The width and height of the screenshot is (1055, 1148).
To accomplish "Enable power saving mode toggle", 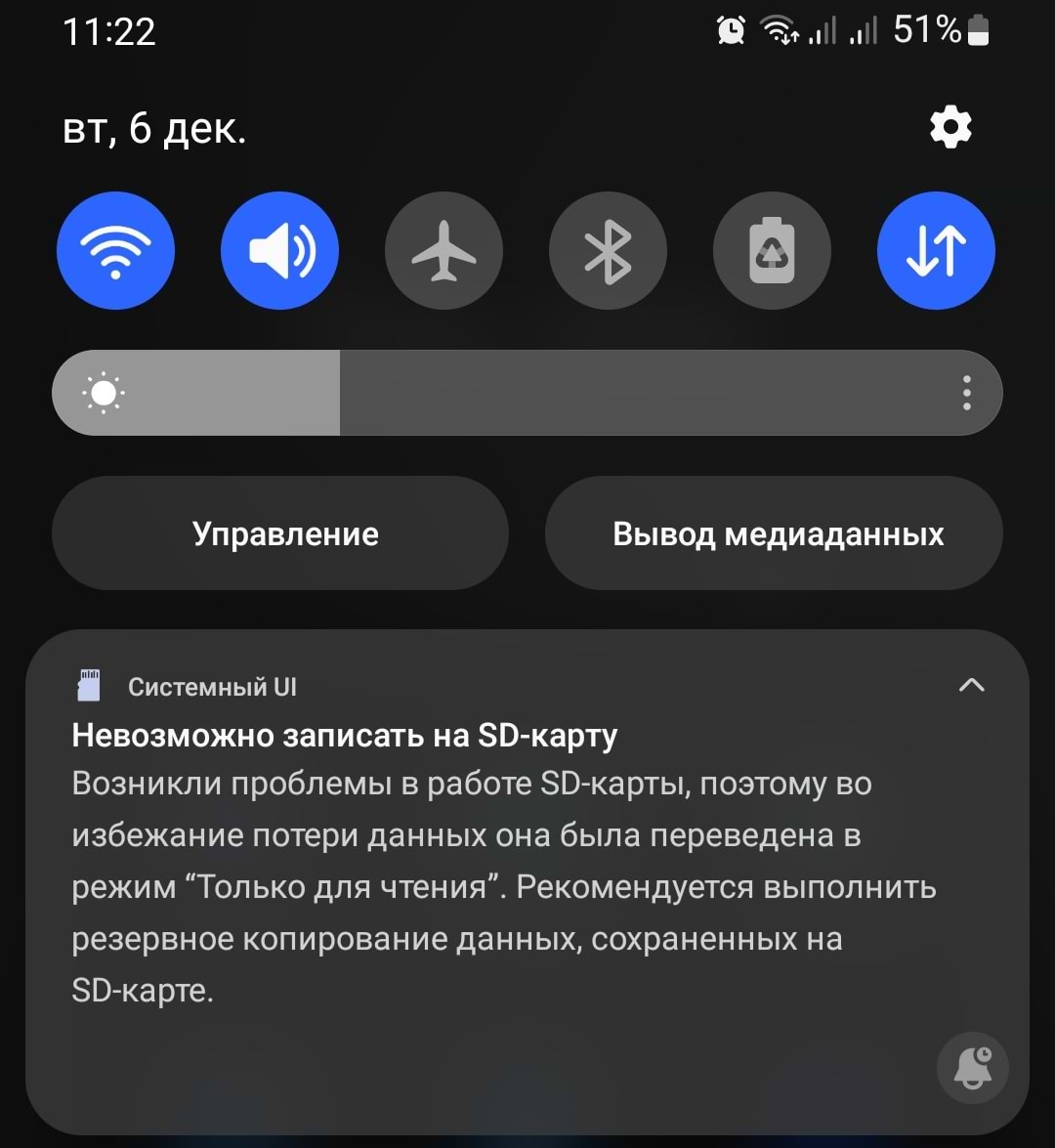I will [772, 251].
